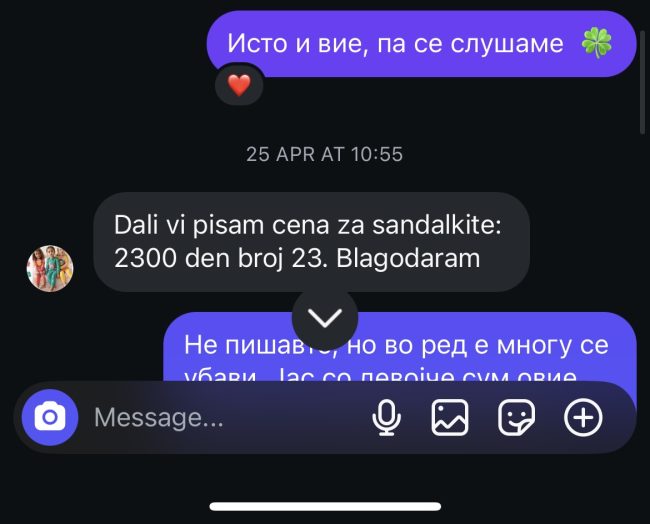Jump to latest messages with down arrow
Viewport: 650px width, 524px height.
coord(325,318)
